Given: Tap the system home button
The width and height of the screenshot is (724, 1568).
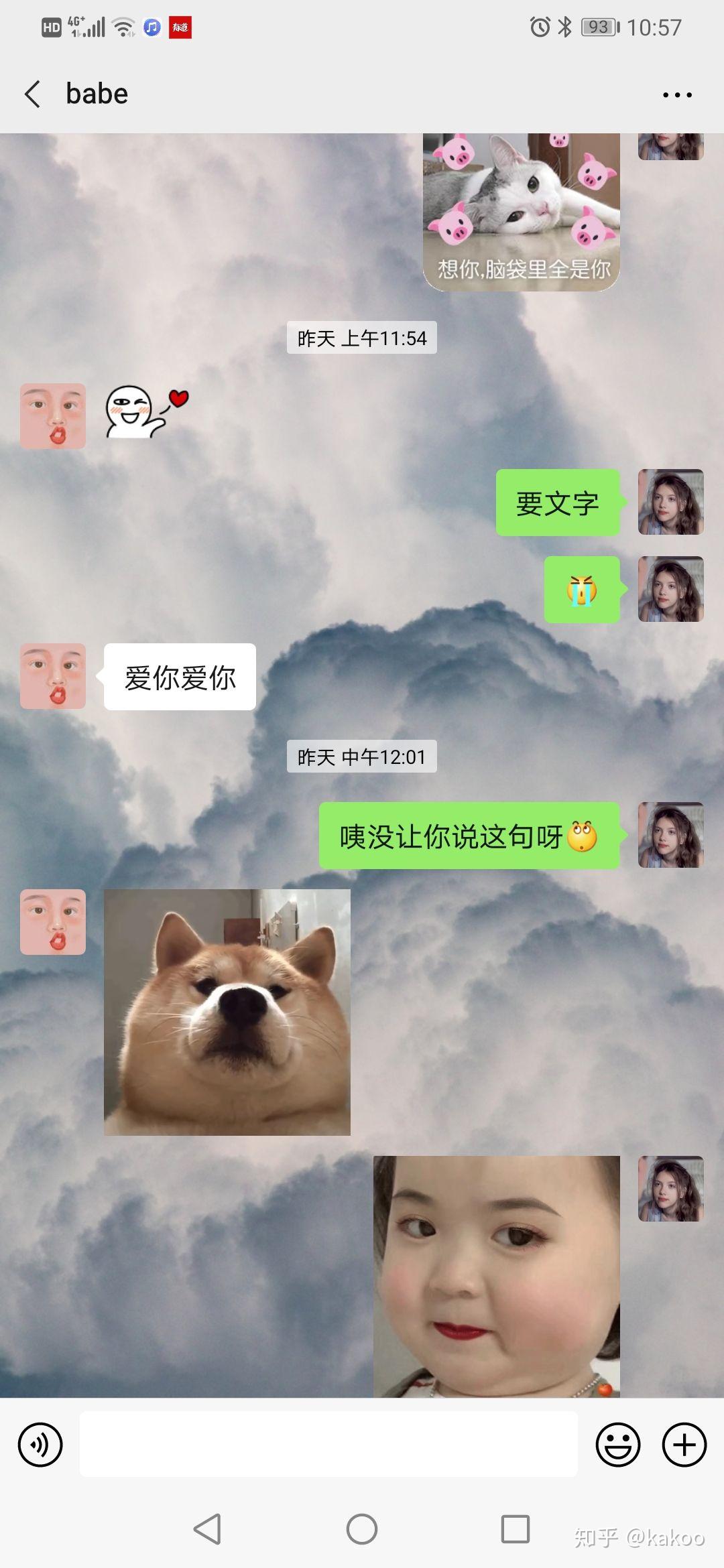Looking at the screenshot, I should [x=362, y=1529].
